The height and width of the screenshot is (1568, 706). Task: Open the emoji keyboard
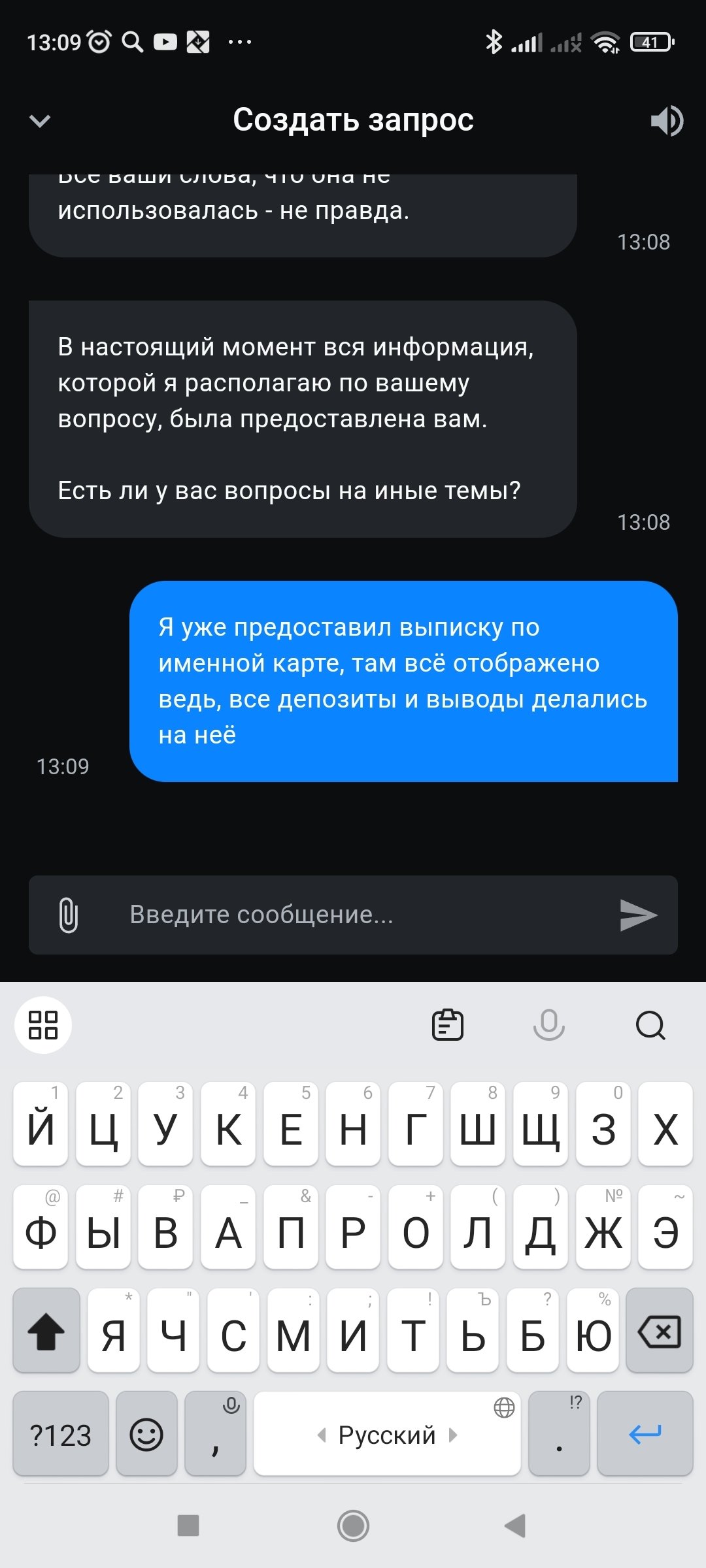tap(146, 1435)
